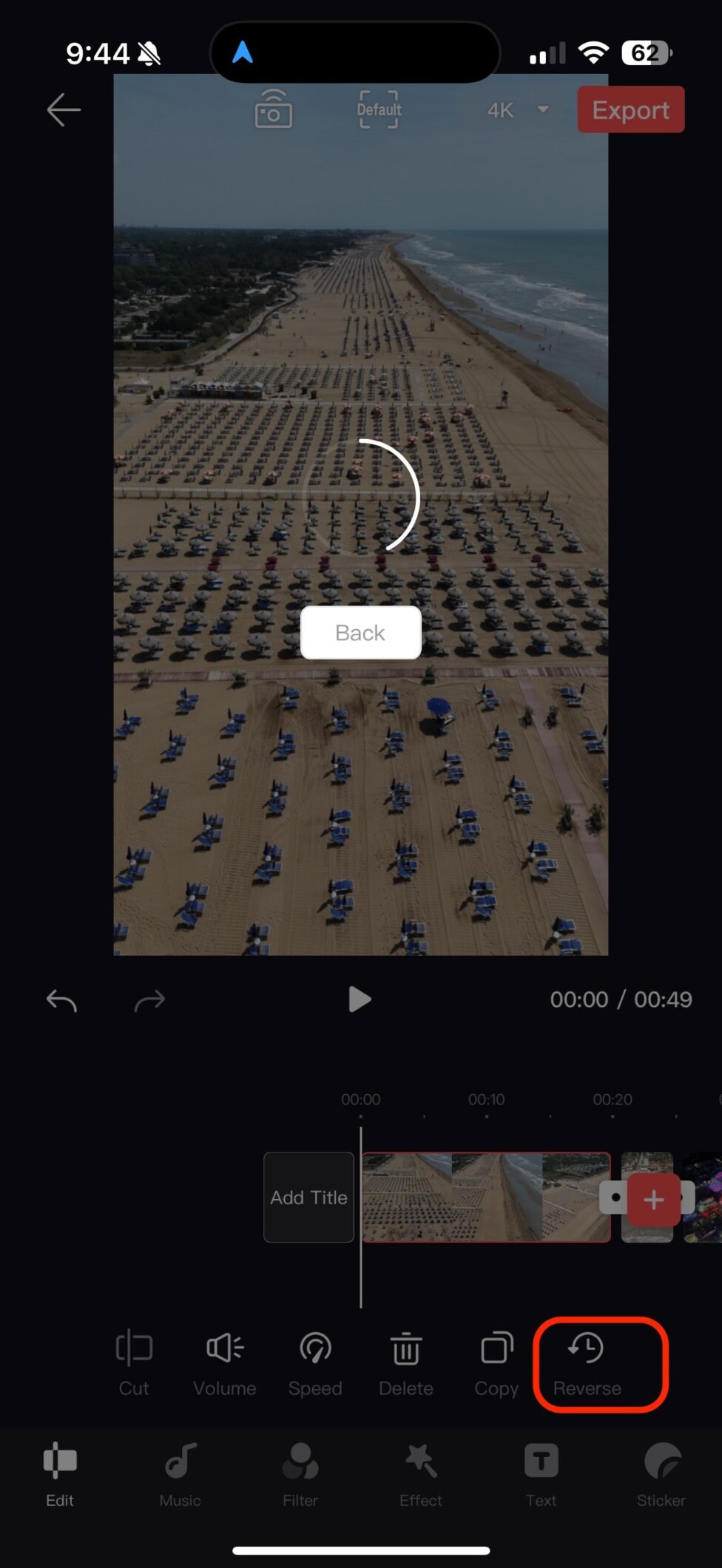
Task: Add a new clip with the plus button
Action: (x=654, y=1199)
